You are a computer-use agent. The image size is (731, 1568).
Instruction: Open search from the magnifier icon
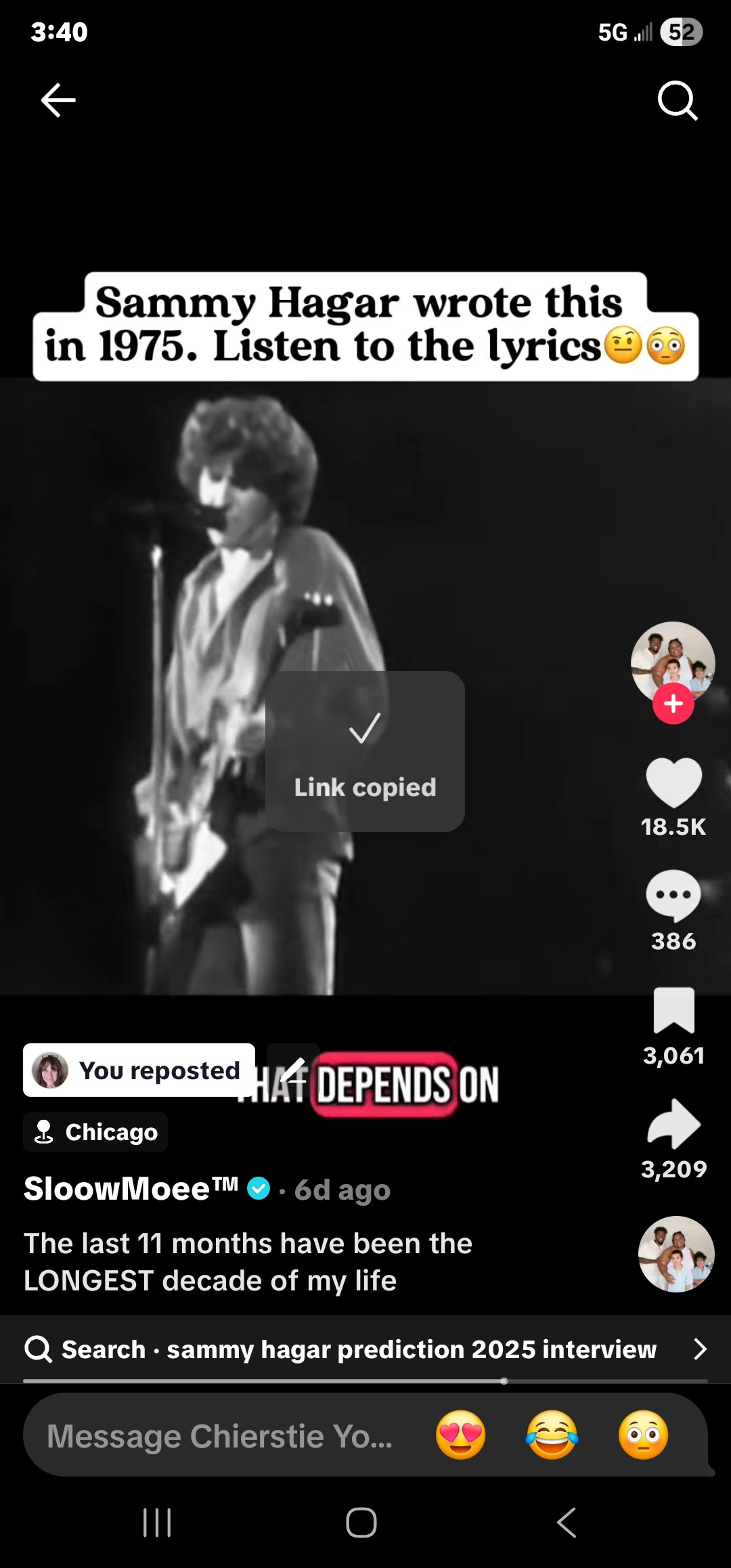677,101
